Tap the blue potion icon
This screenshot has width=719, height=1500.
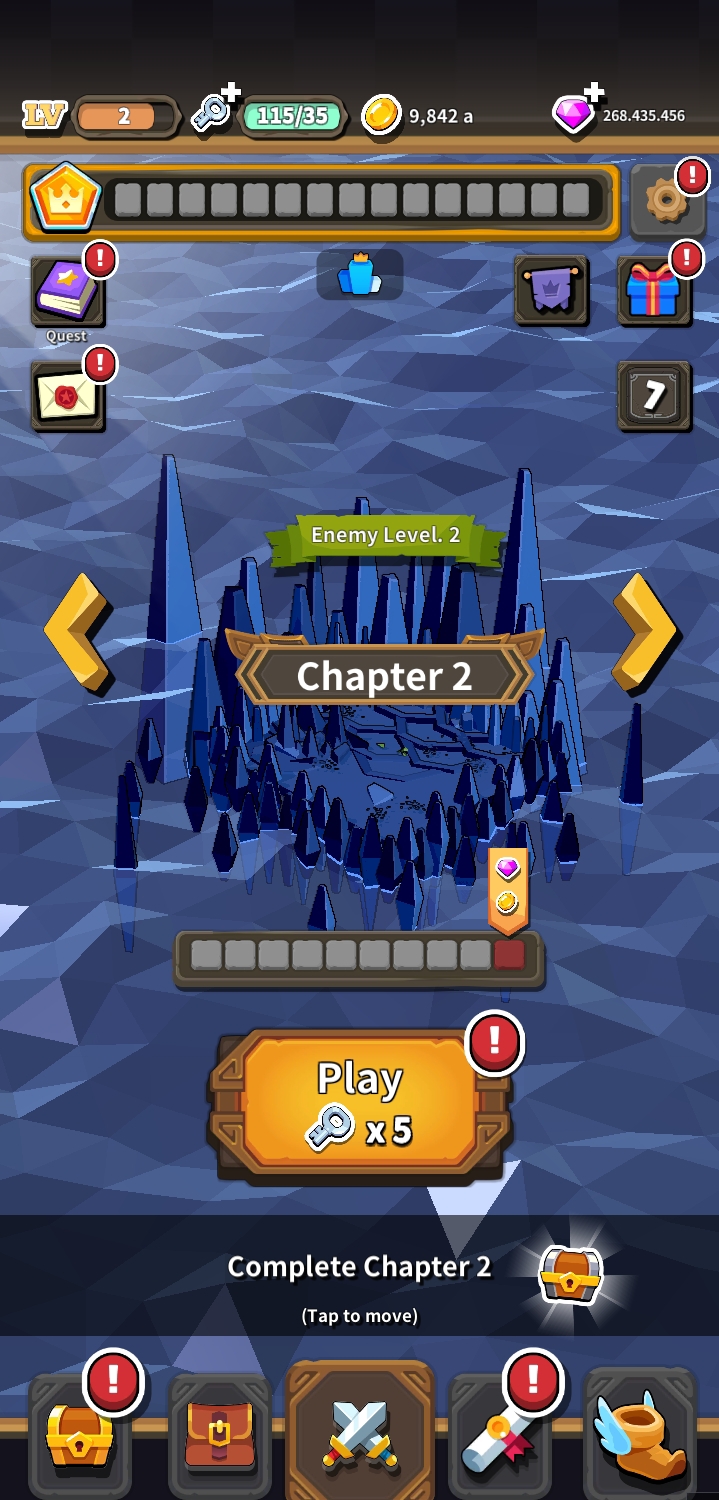click(x=360, y=275)
